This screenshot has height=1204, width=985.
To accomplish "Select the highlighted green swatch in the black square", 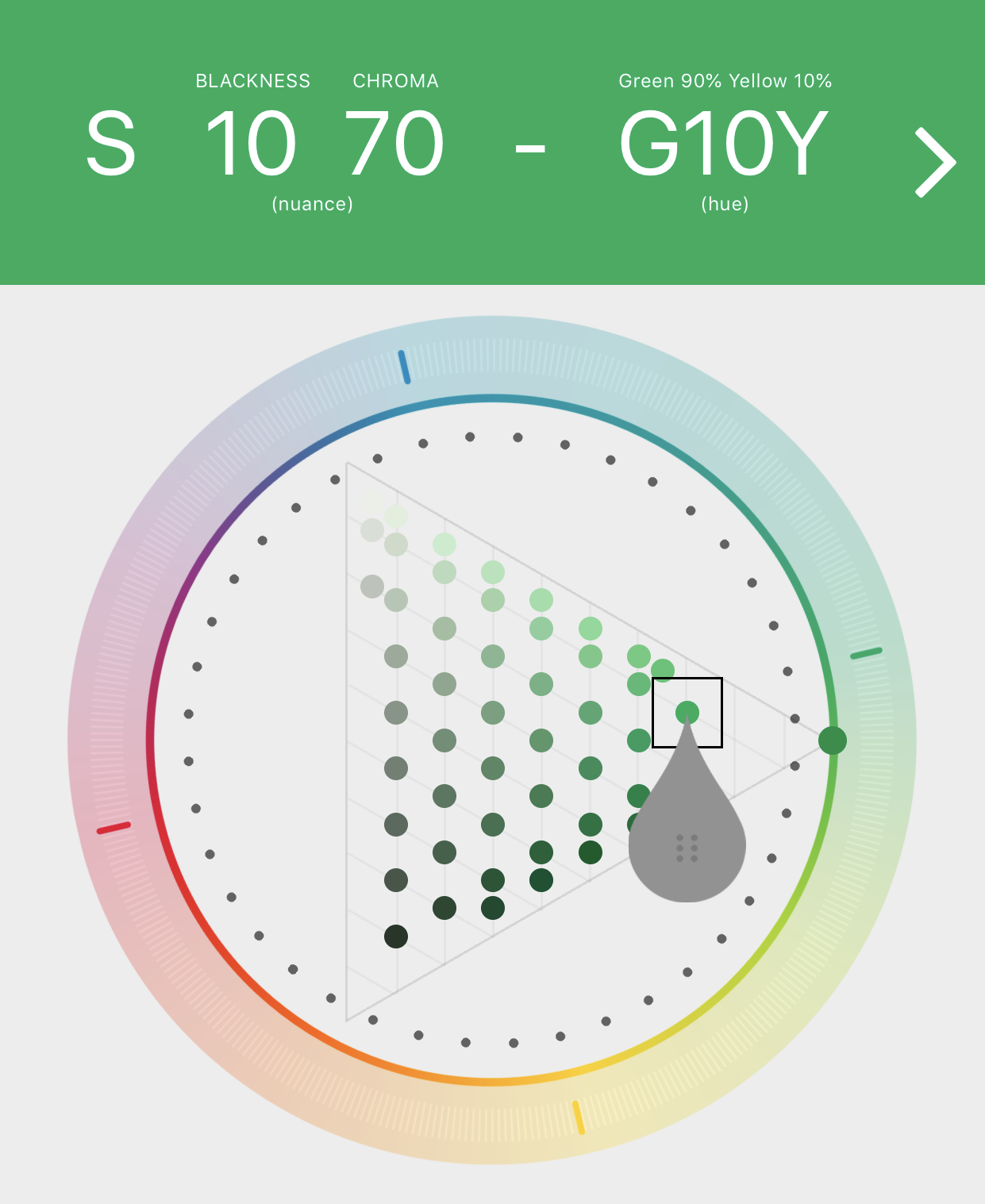I will click(687, 713).
